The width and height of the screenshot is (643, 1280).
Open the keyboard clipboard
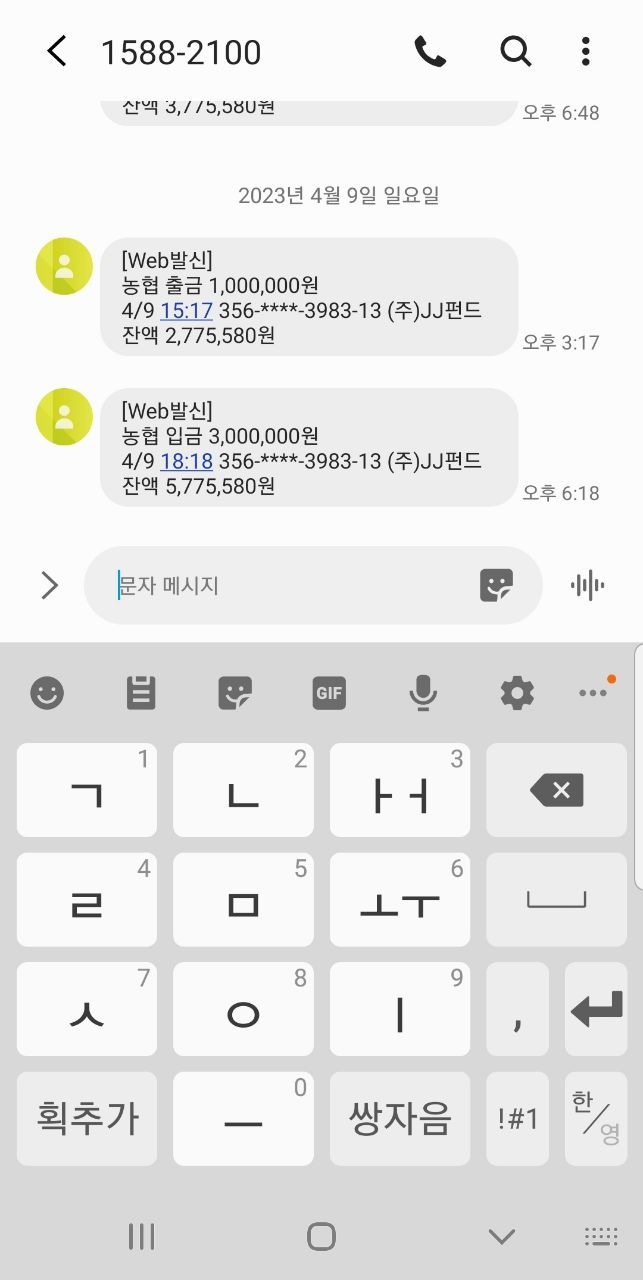(x=141, y=692)
